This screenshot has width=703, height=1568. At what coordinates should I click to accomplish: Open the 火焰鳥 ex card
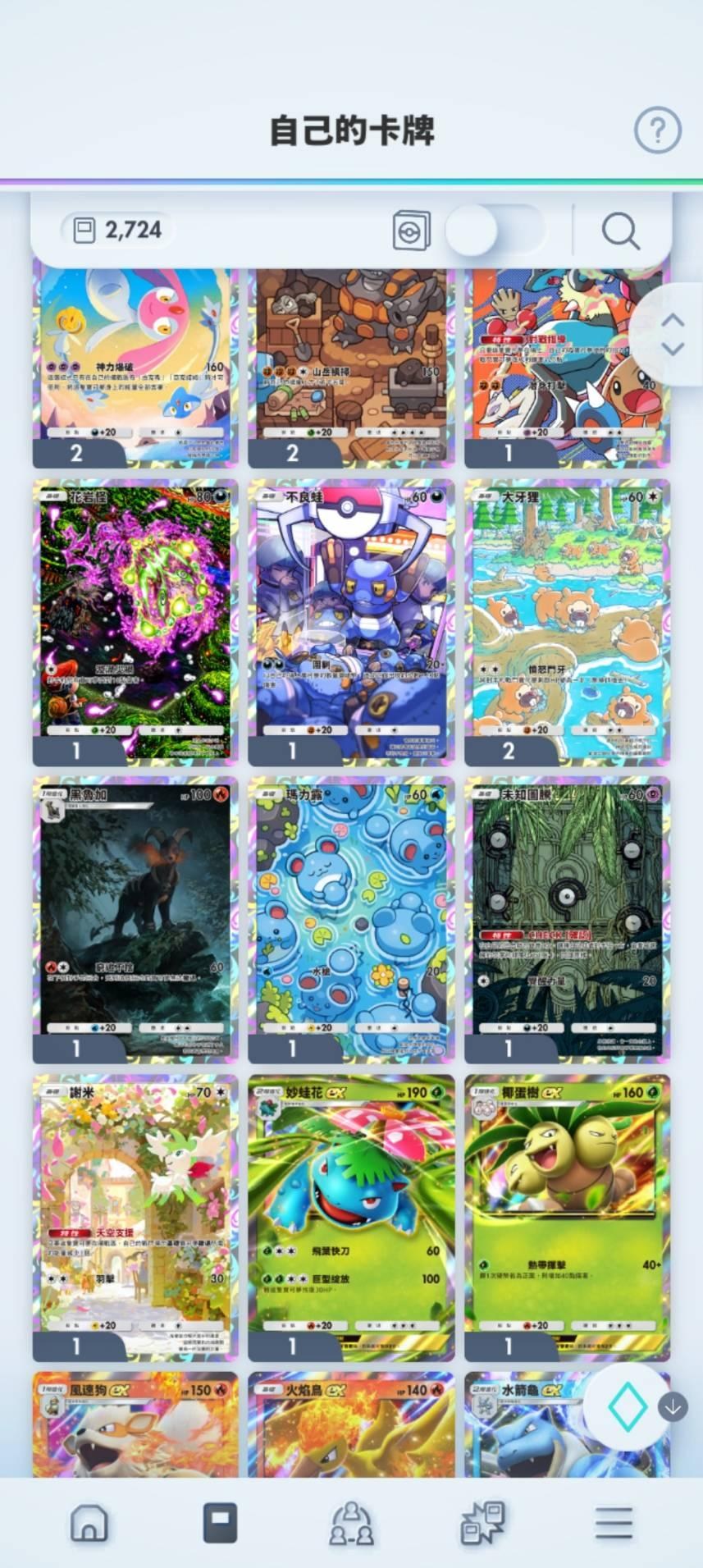351,1428
